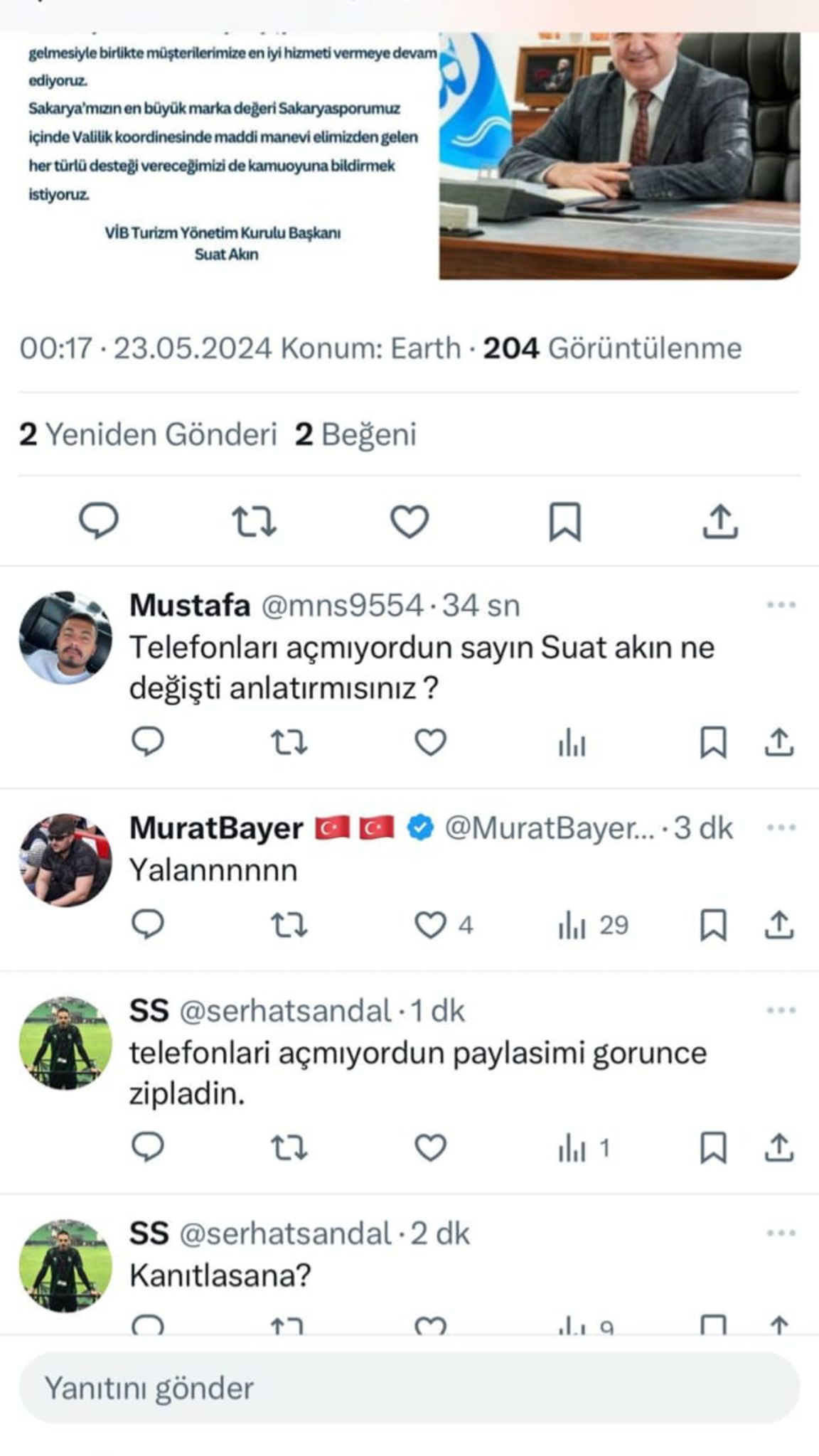Bookmark the main post
The height and width of the screenshot is (1456, 819).
click(565, 521)
